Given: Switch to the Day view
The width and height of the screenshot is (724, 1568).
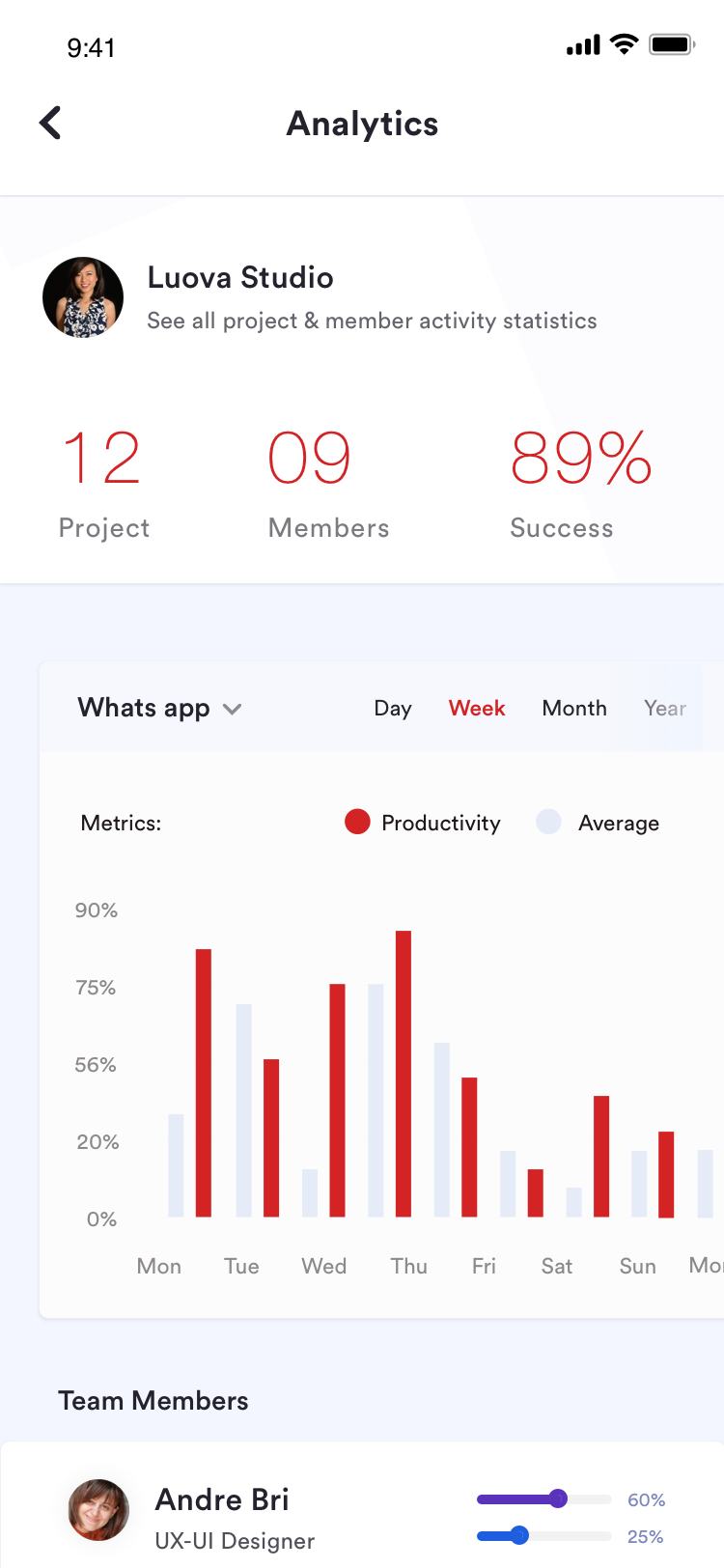Looking at the screenshot, I should coord(393,709).
